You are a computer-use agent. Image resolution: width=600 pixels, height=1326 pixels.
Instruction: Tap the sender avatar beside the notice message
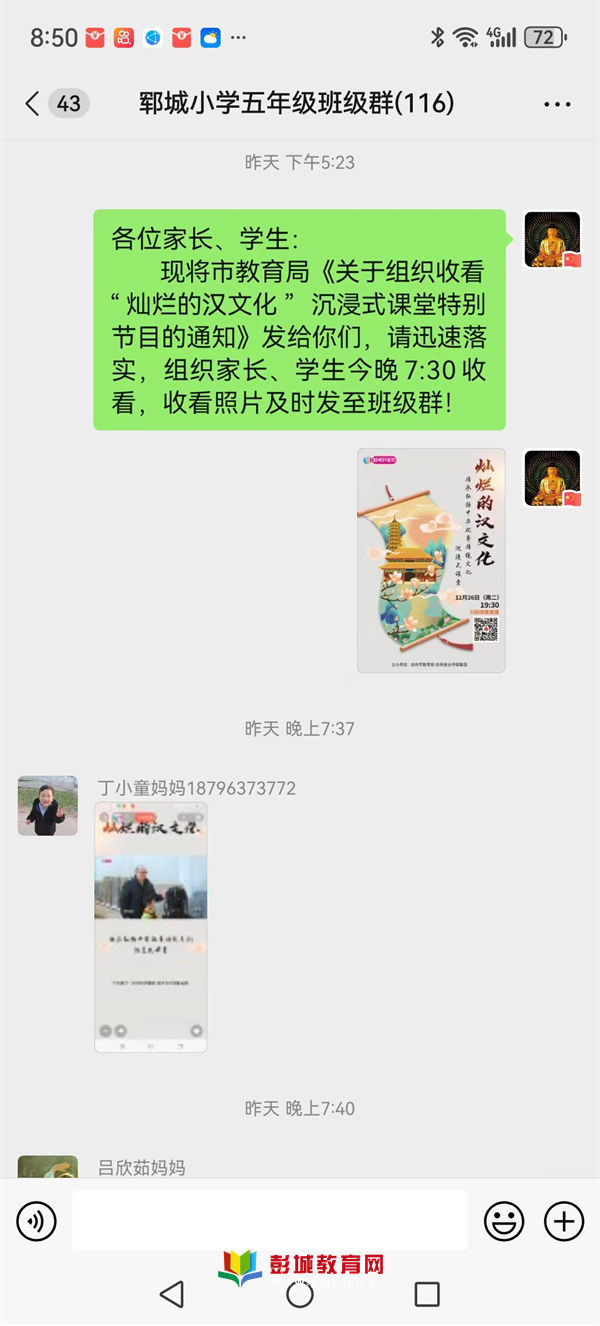click(552, 239)
